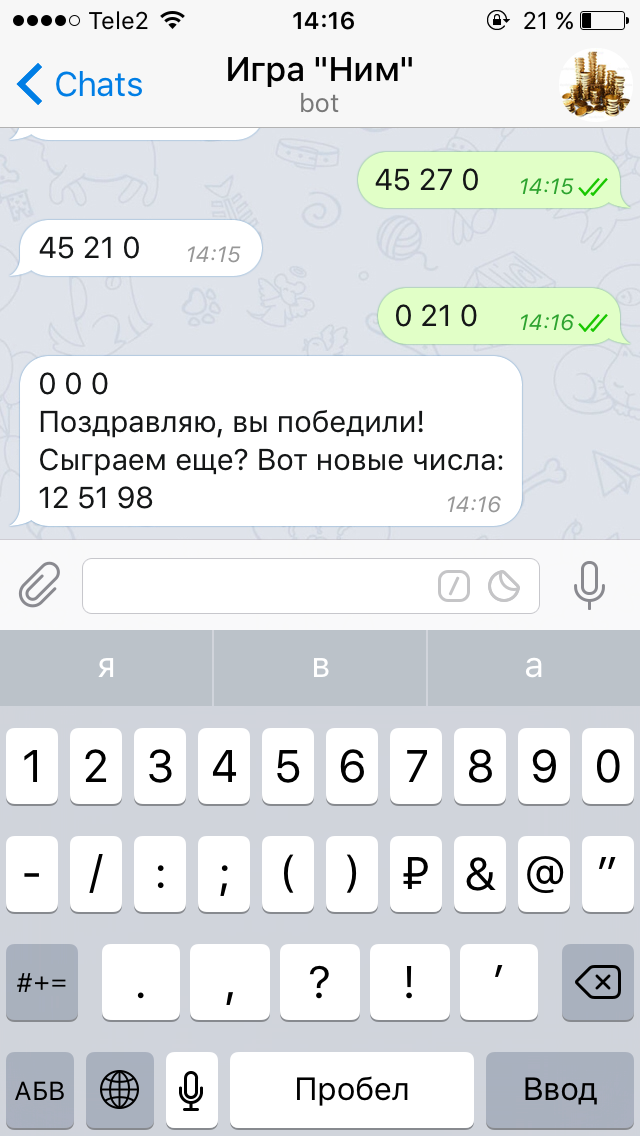Screen dimensions: 640x1136
Task: Tap the voice message microphone
Action: click(x=590, y=585)
